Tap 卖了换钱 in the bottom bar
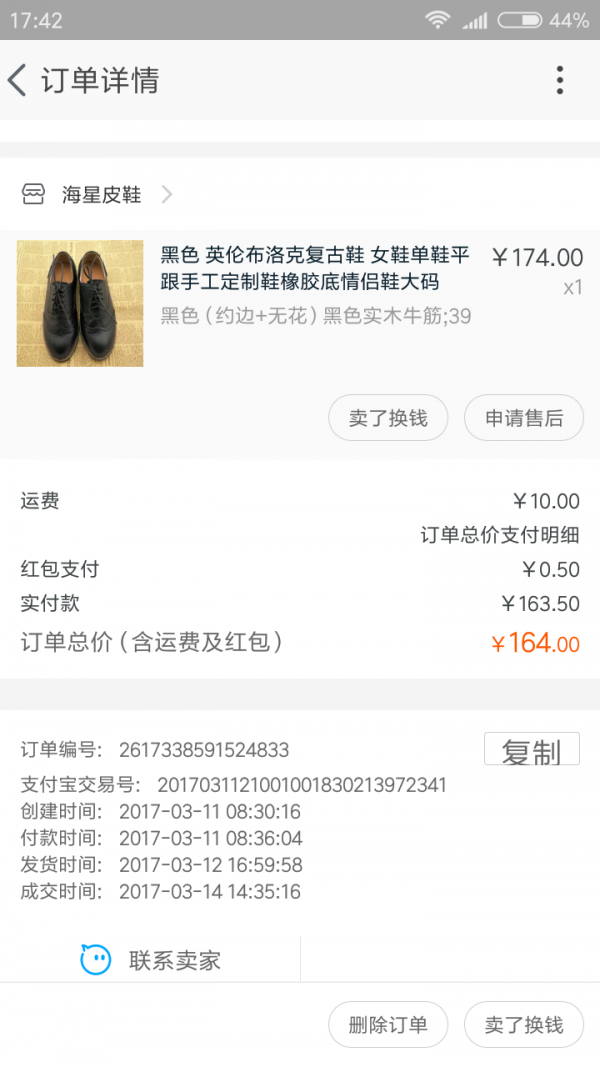This screenshot has width=600, height=1067. coord(524,1025)
